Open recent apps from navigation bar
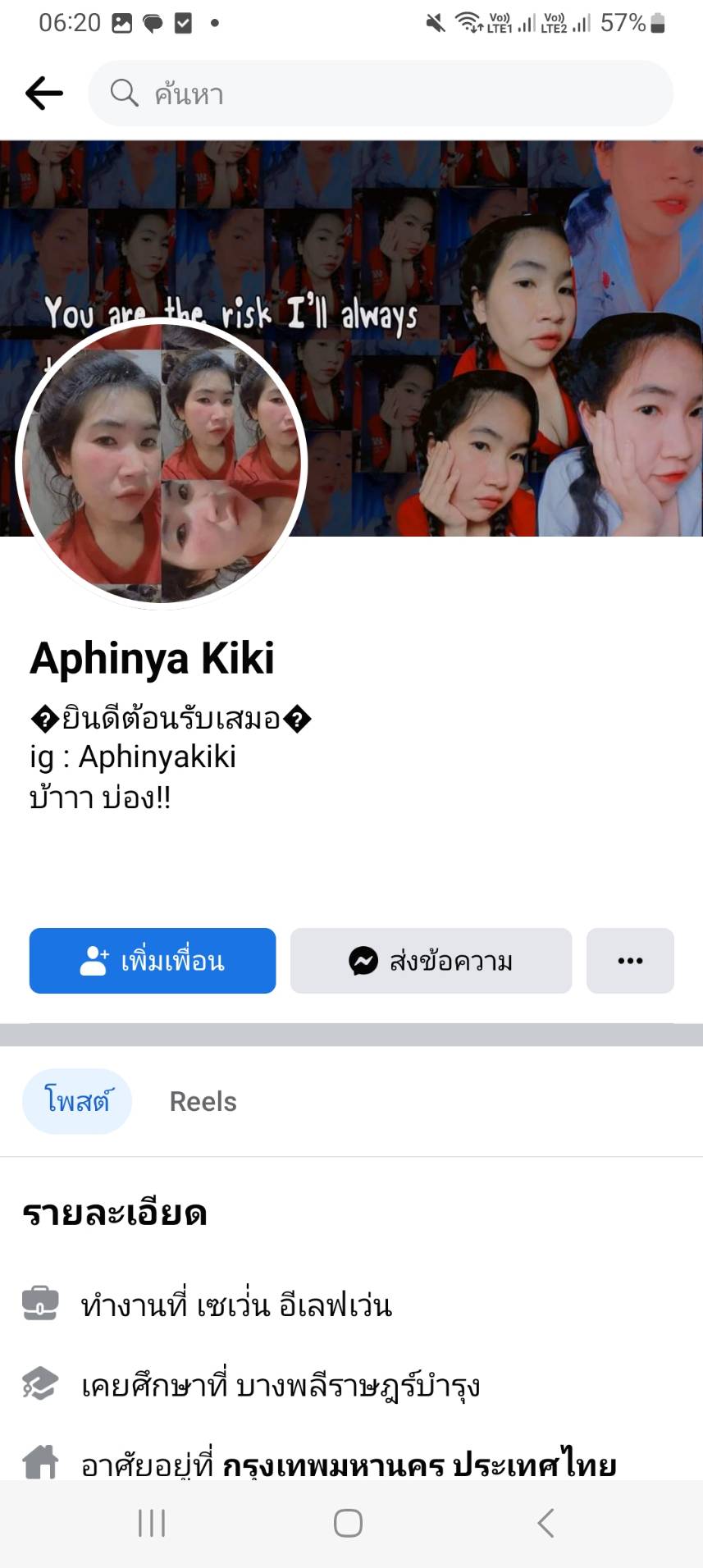Image resolution: width=703 pixels, height=1568 pixels. pos(152,1523)
